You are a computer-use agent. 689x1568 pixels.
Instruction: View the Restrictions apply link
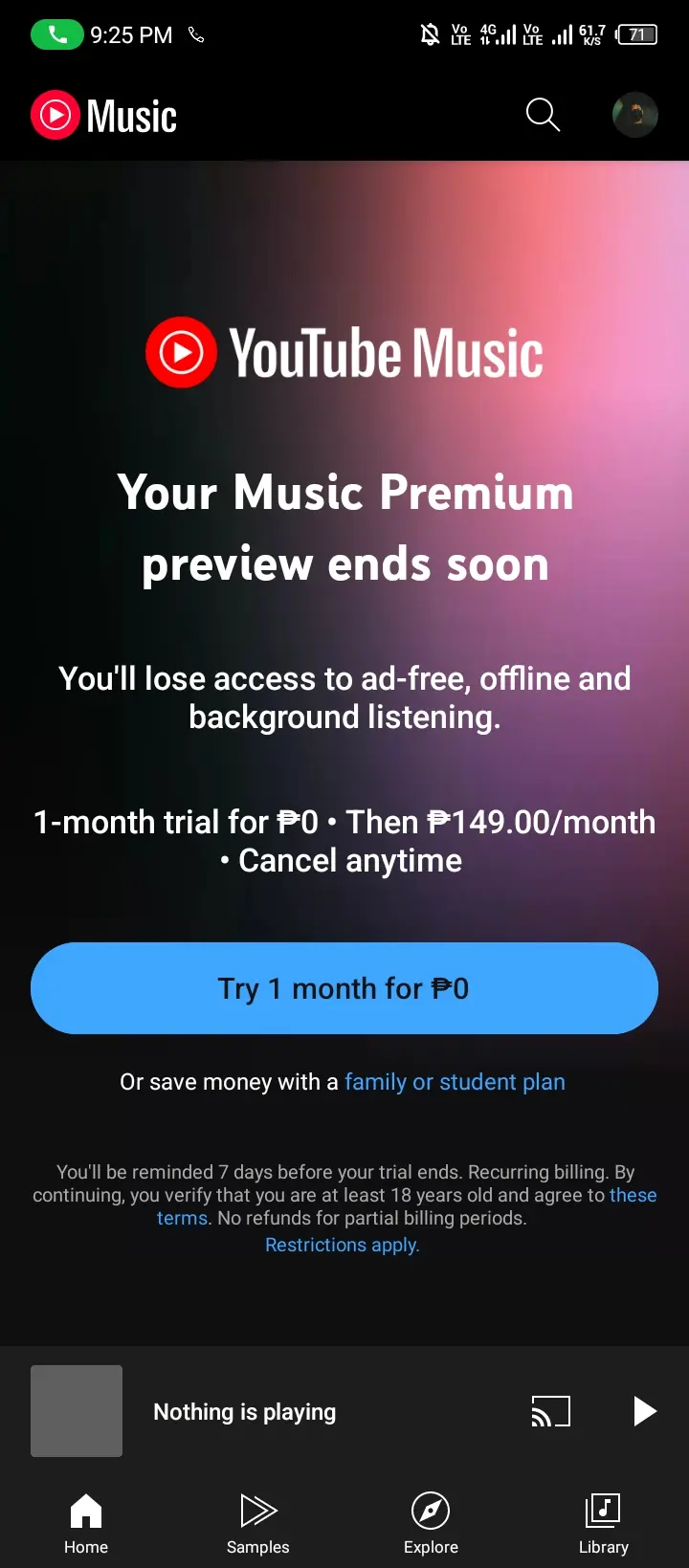click(x=343, y=1245)
